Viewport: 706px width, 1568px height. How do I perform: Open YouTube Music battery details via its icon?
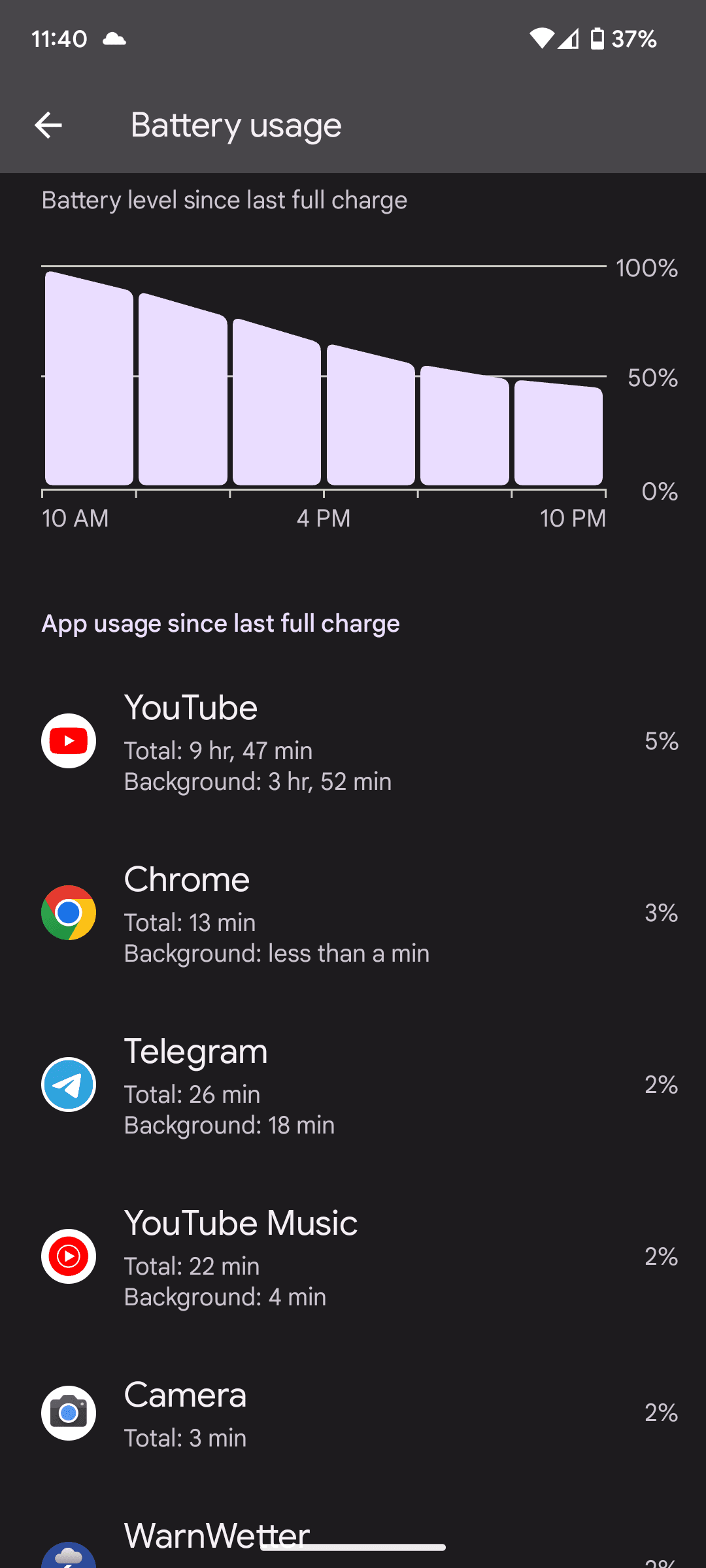tap(68, 1256)
